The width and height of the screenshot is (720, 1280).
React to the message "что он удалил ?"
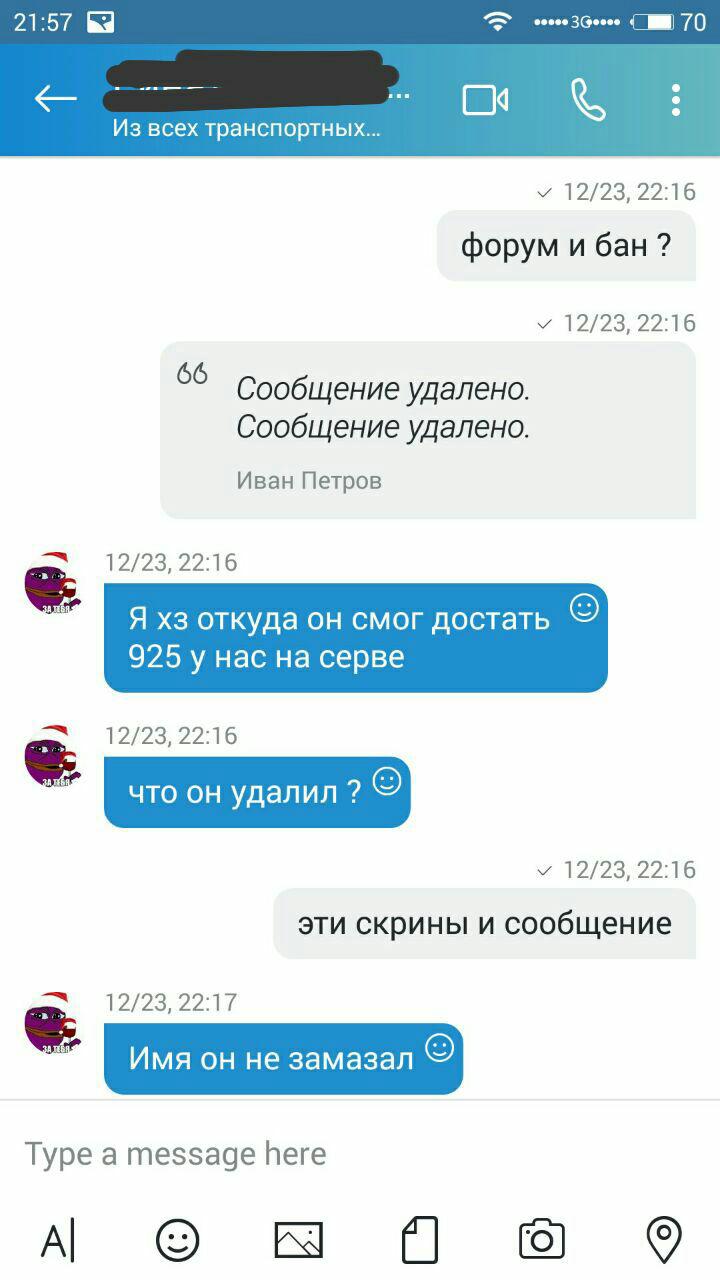tap(387, 781)
